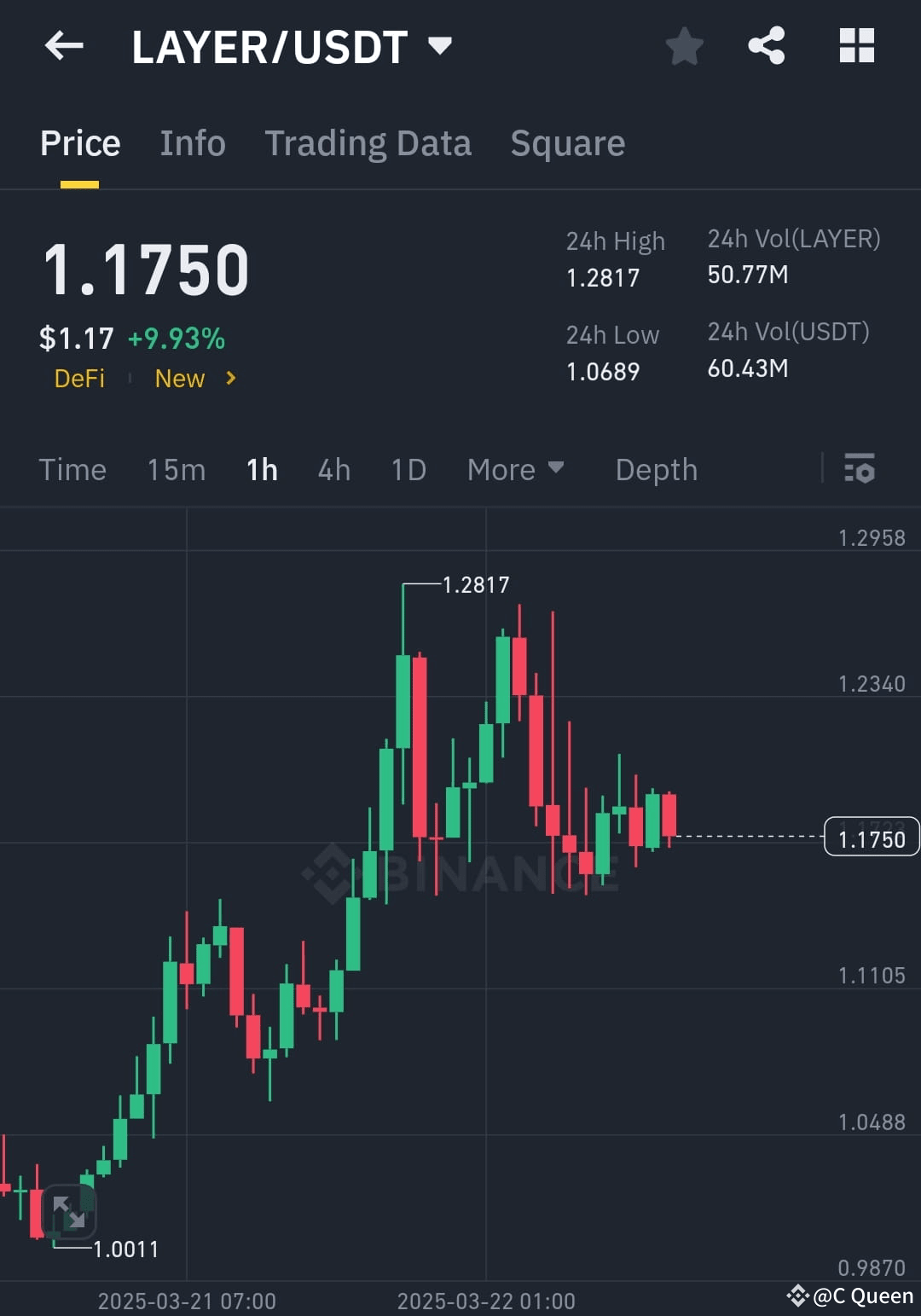The width and height of the screenshot is (921, 1316).
Task: Open the Trading Data tab
Action: [368, 143]
